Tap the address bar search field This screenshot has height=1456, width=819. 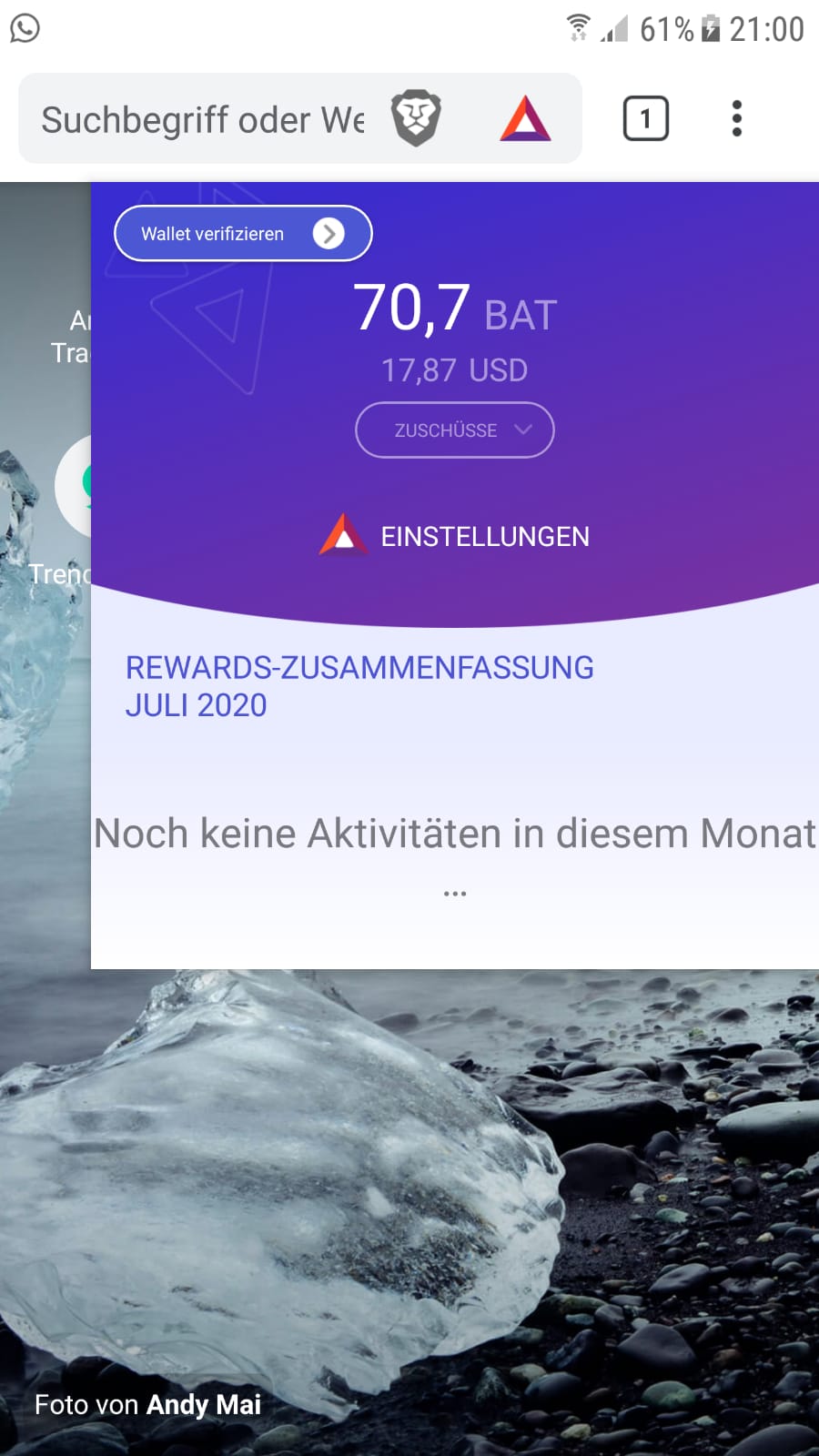pos(202,119)
